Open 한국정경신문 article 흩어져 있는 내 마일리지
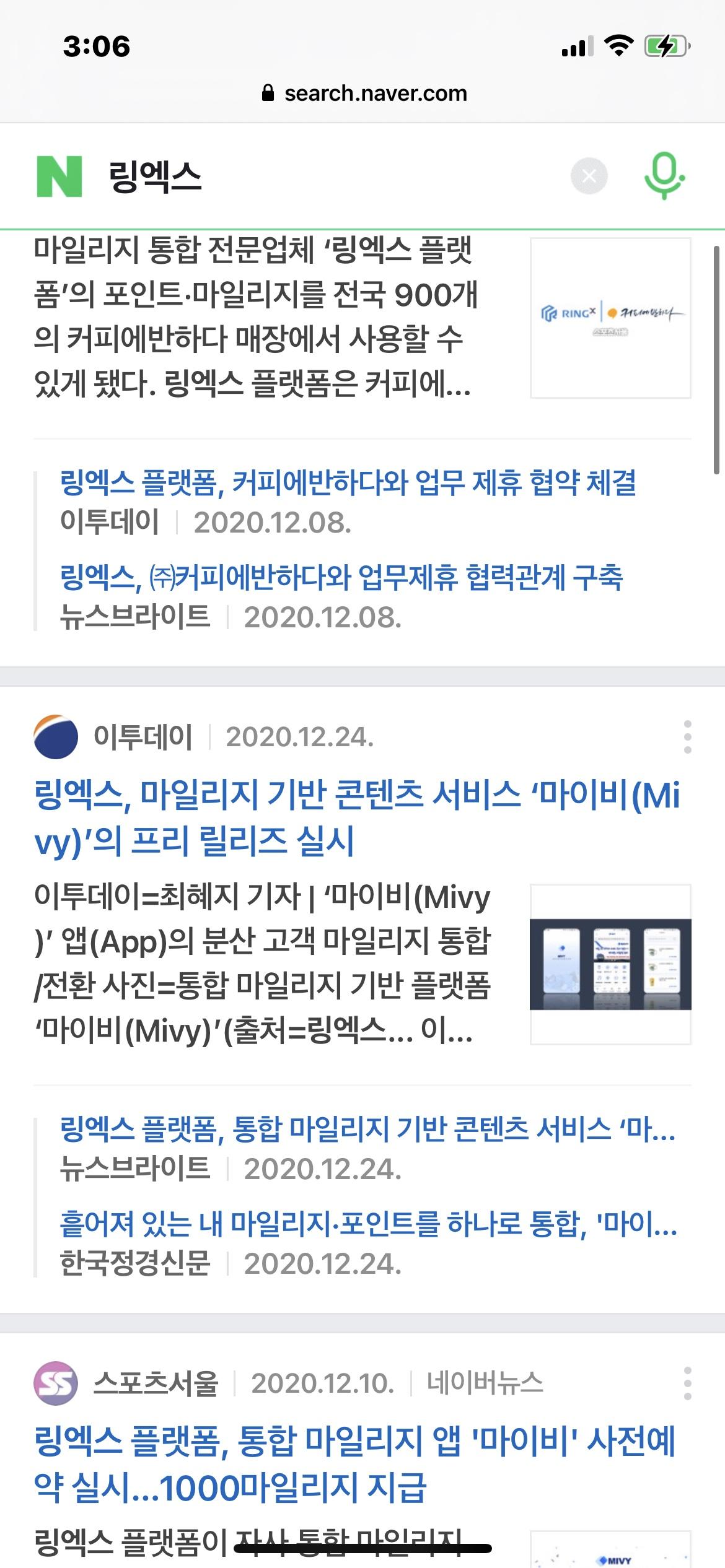This screenshot has height=1568, width=725. pos(368,1223)
